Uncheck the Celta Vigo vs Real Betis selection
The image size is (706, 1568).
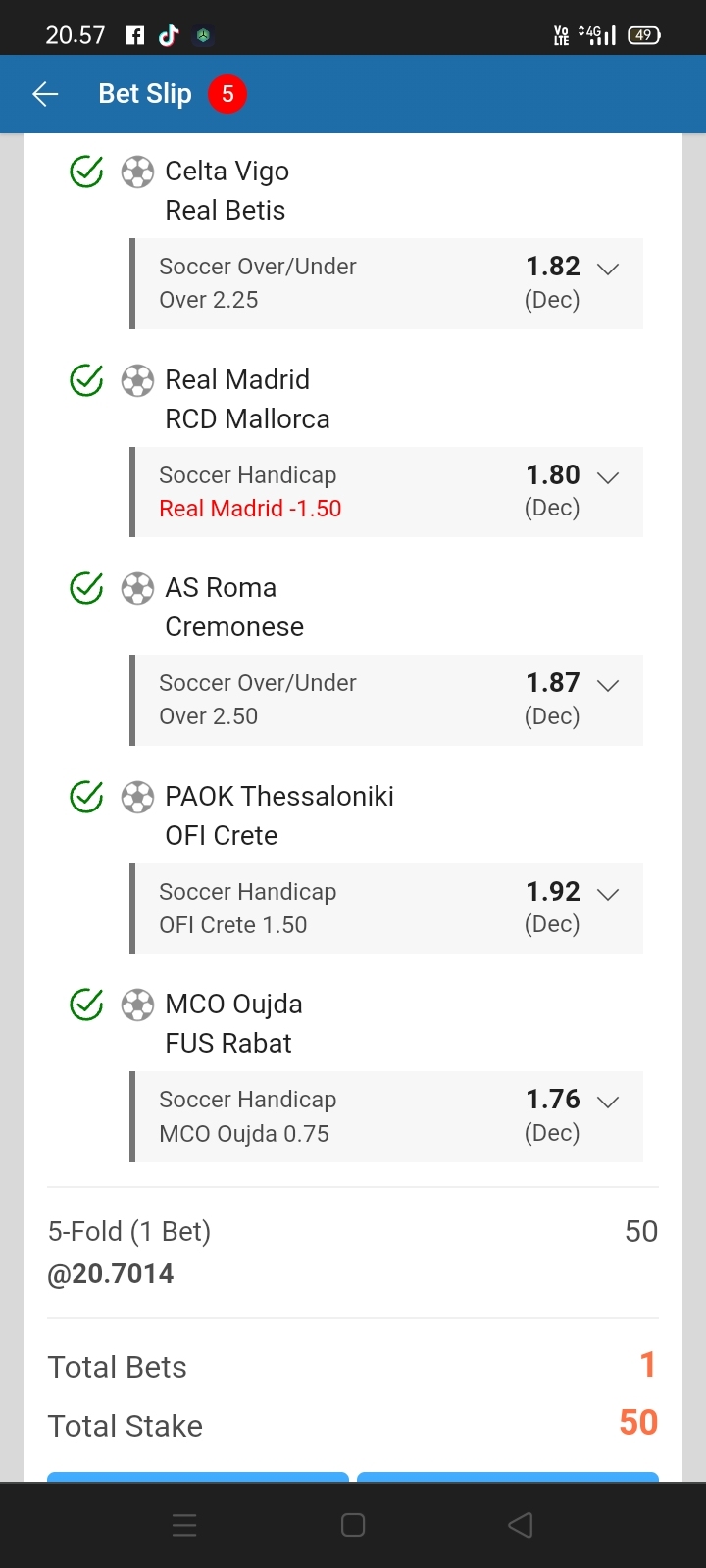pyautogui.click(x=86, y=171)
